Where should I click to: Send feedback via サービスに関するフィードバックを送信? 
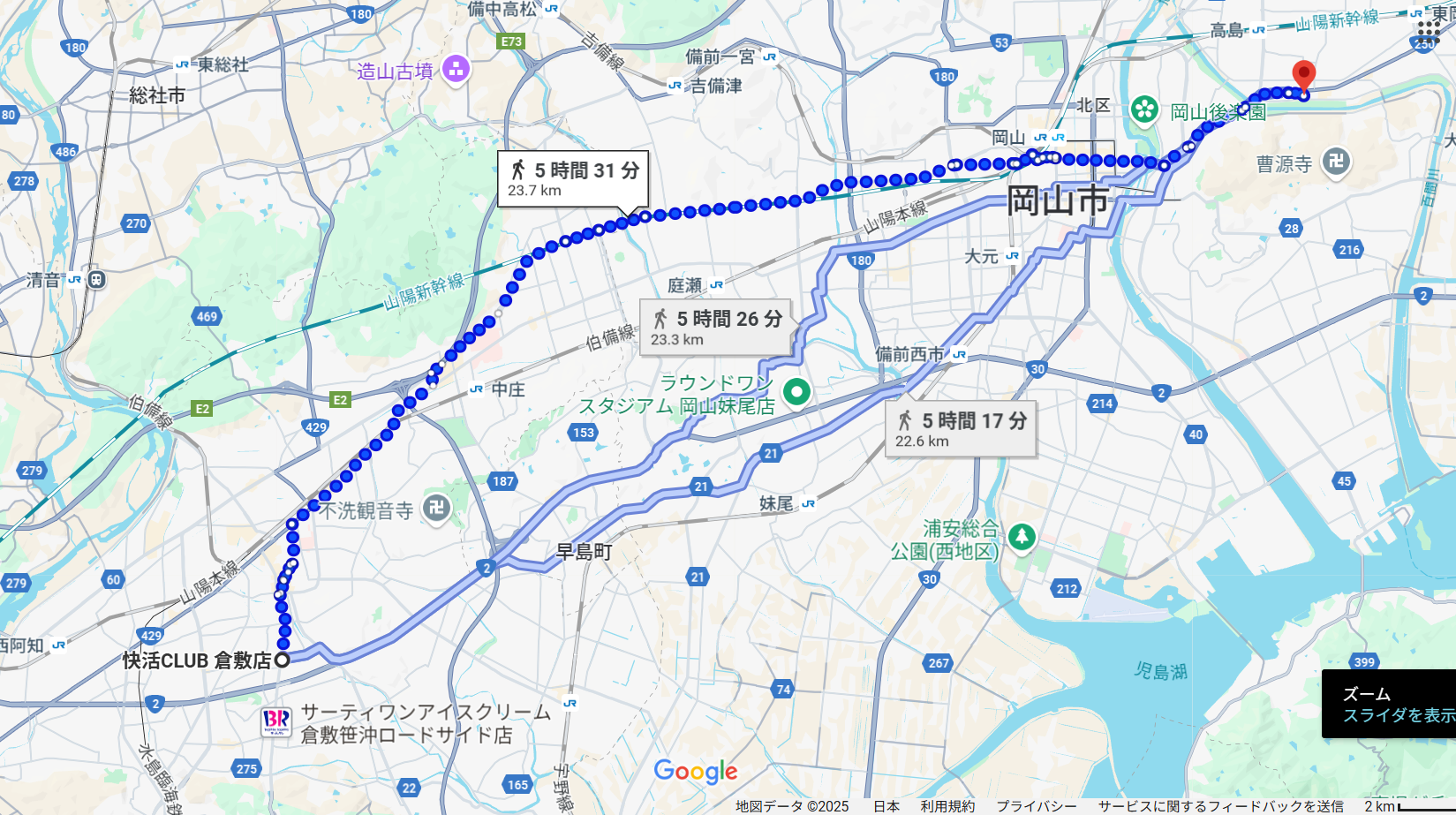[1220, 806]
